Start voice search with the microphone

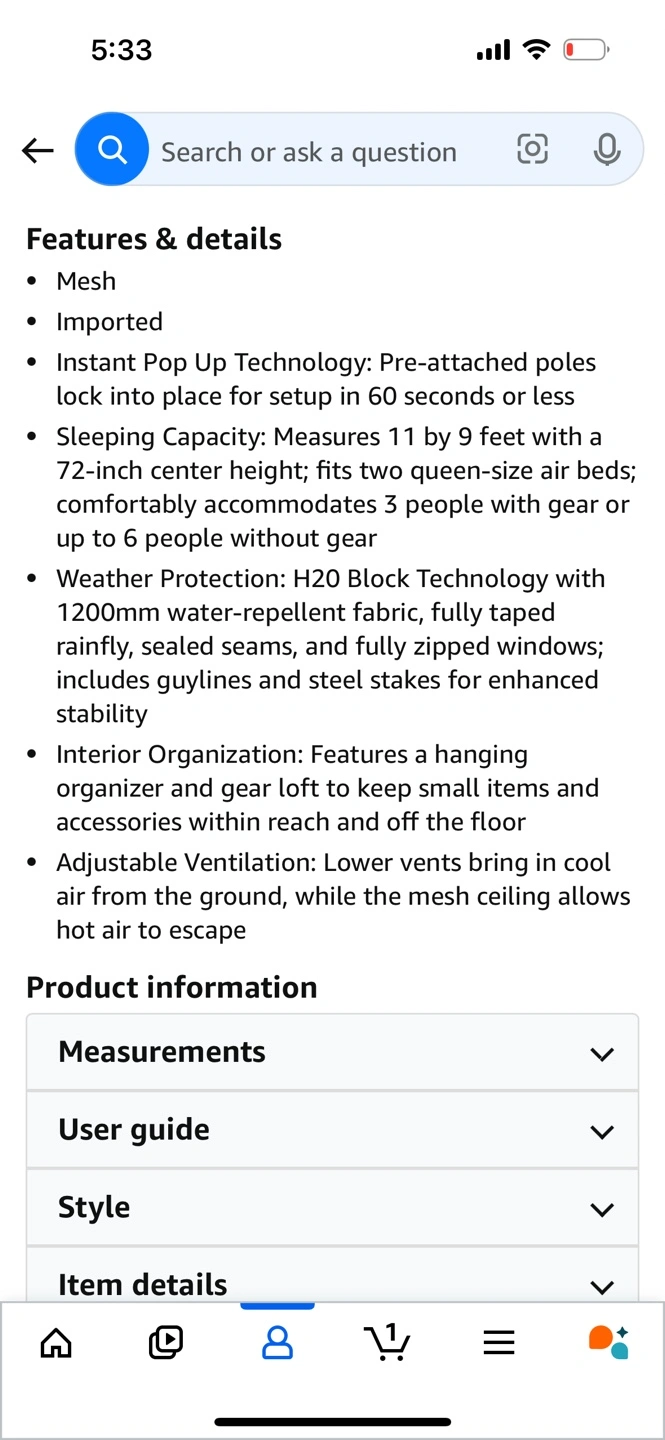[x=606, y=150]
